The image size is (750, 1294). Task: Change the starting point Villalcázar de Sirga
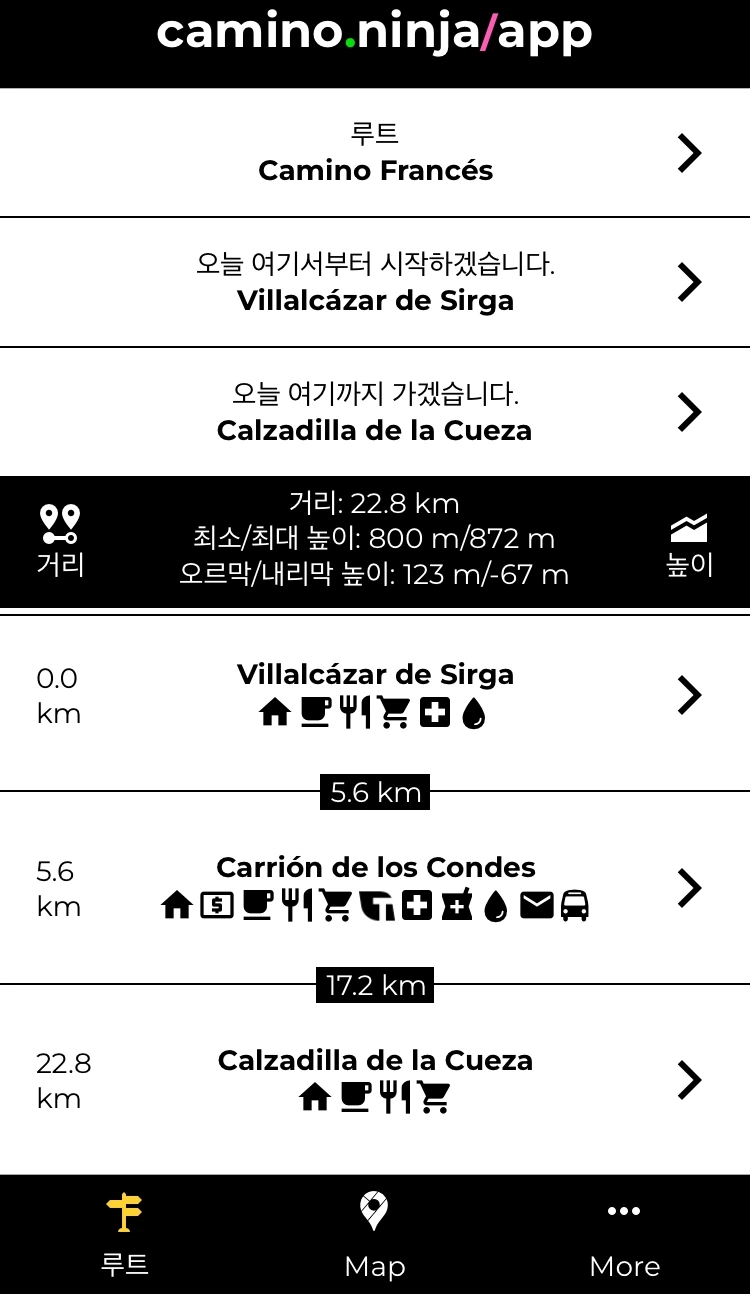coord(375,283)
